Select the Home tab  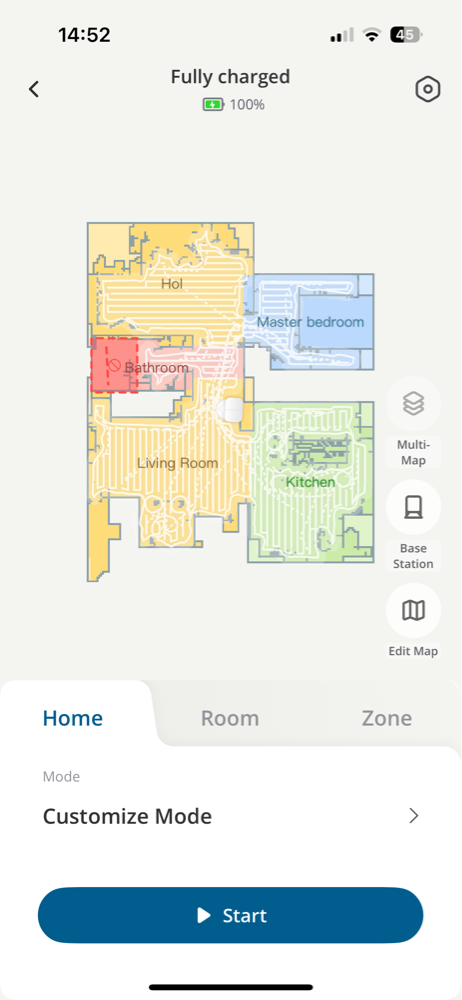(73, 718)
